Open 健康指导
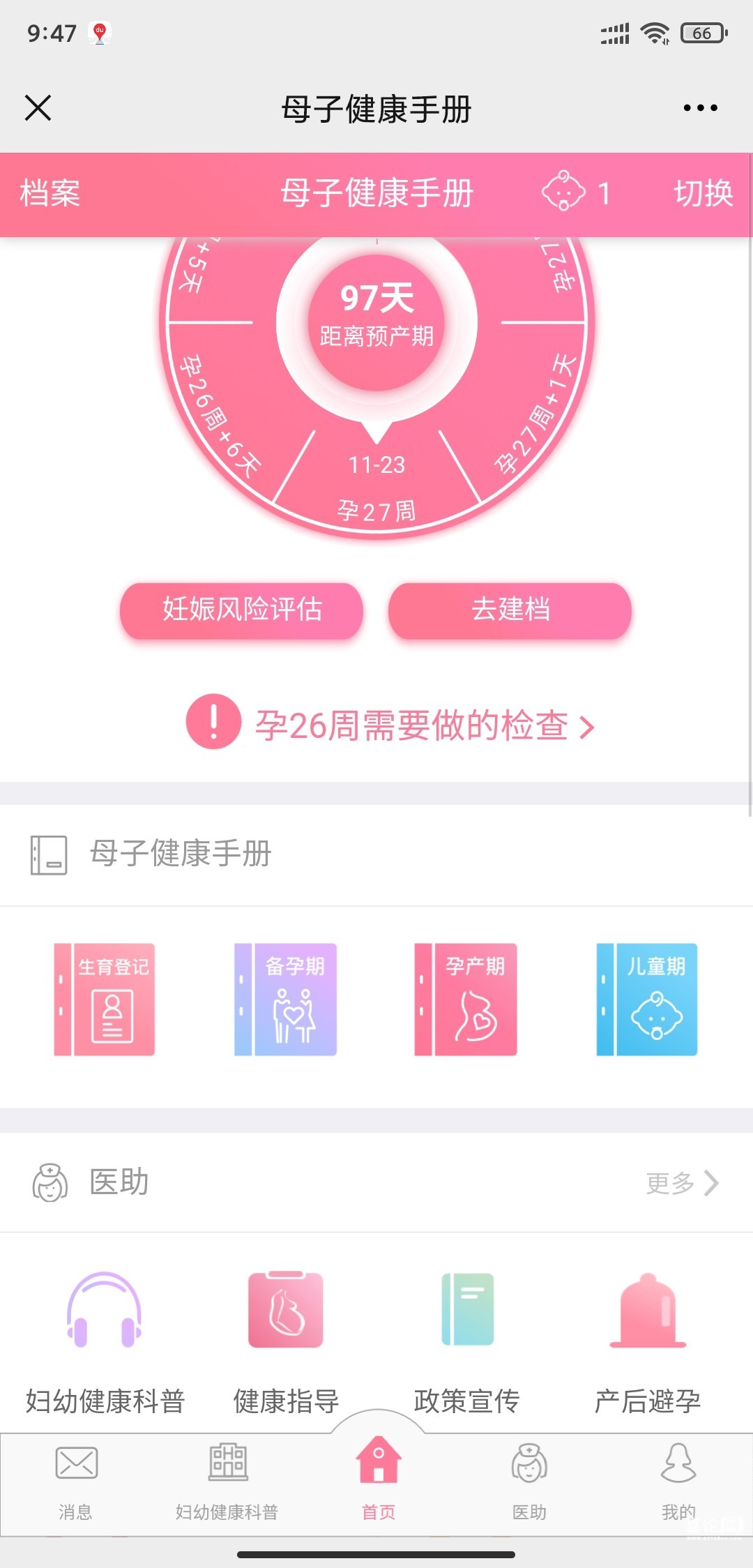 tap(286, 1310)
